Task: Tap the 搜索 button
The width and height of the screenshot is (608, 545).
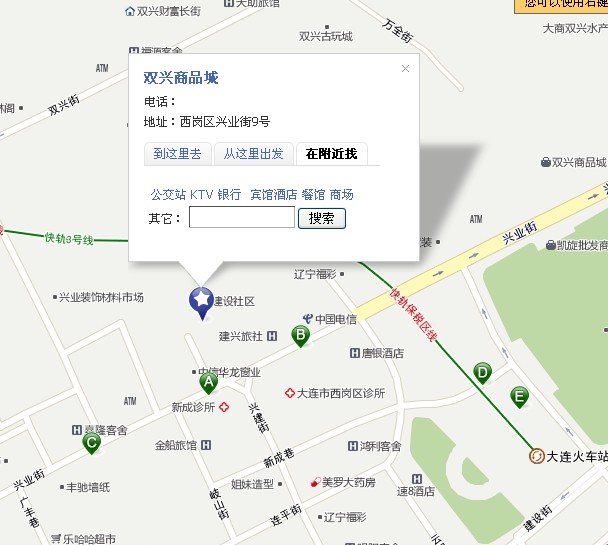Action: pos(321,218)
